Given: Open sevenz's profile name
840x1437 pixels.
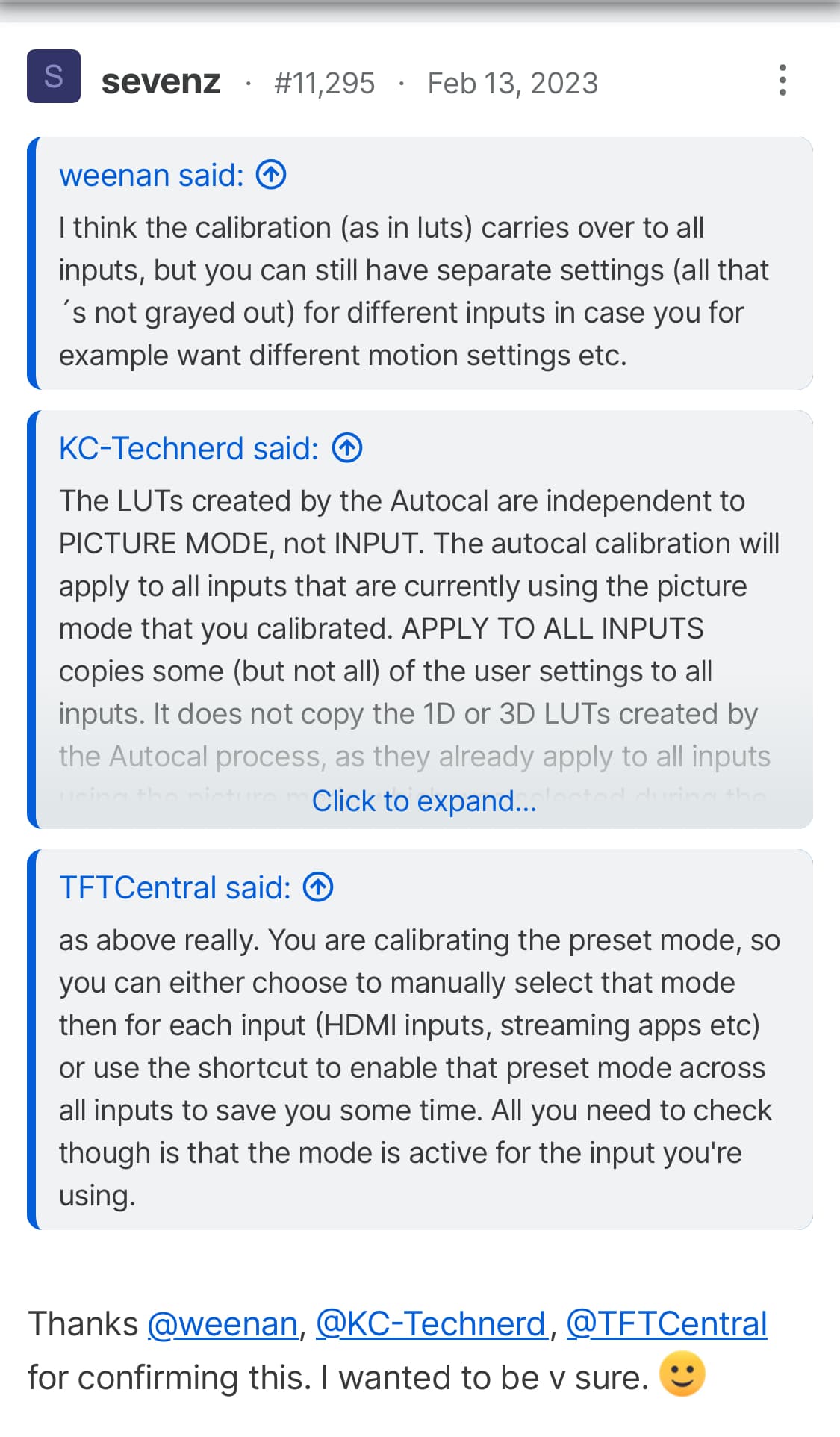Looking at the screenshot, I should 161,81.
